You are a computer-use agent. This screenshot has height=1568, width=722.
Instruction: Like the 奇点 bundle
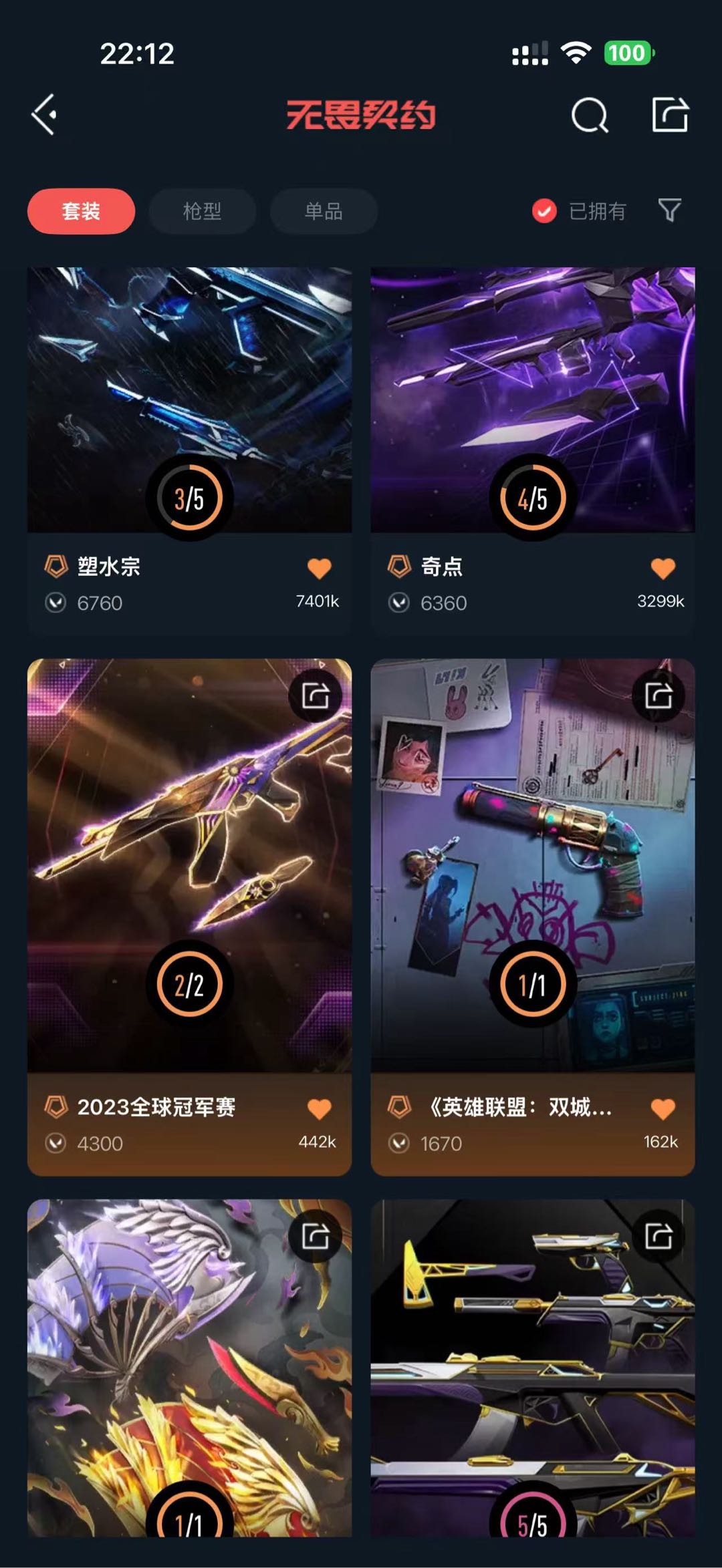click(663, 568)
